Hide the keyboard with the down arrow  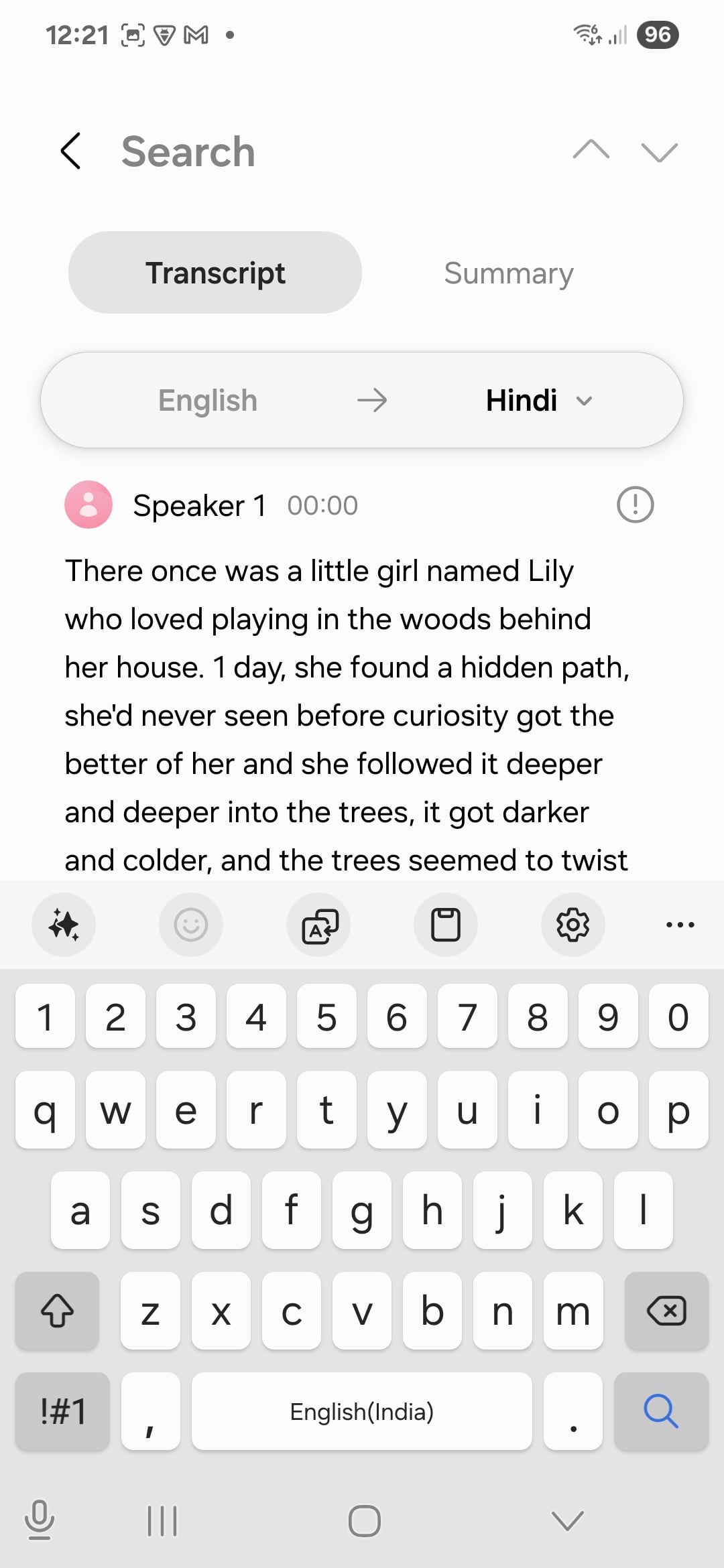tap(568, 1520)
